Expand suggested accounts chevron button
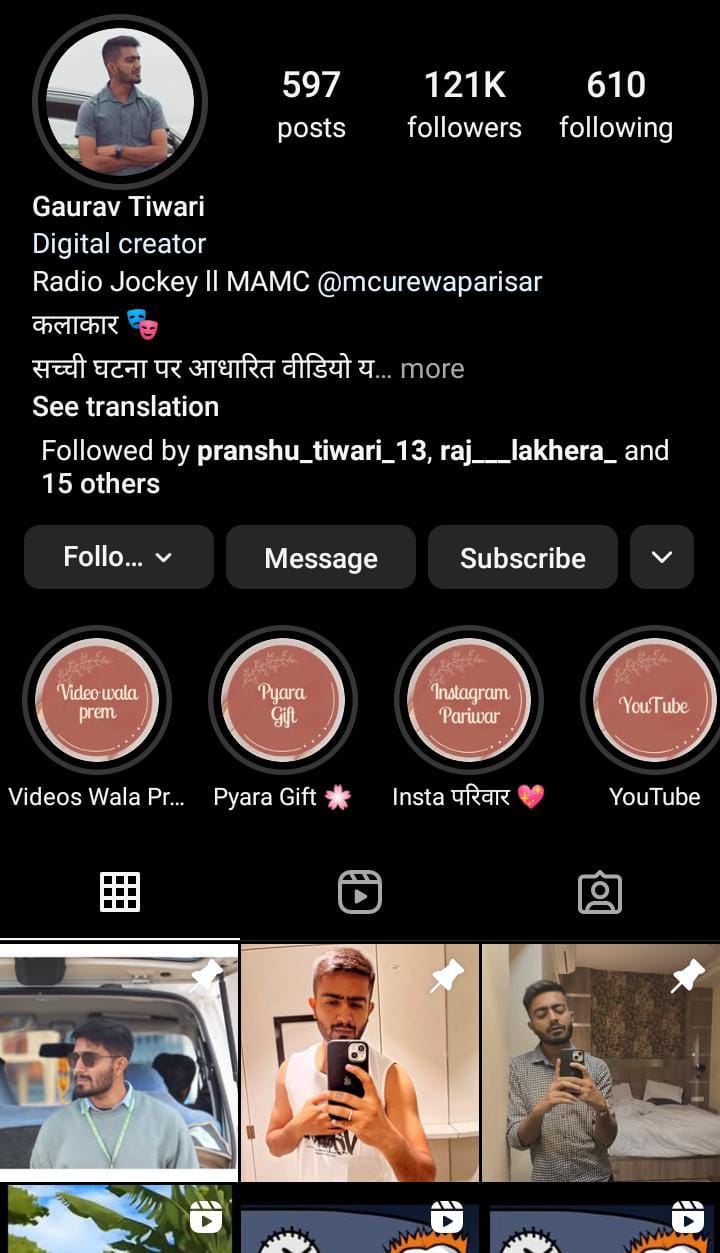The width and height of the screenshot is (720, 1253). point(661,557)
